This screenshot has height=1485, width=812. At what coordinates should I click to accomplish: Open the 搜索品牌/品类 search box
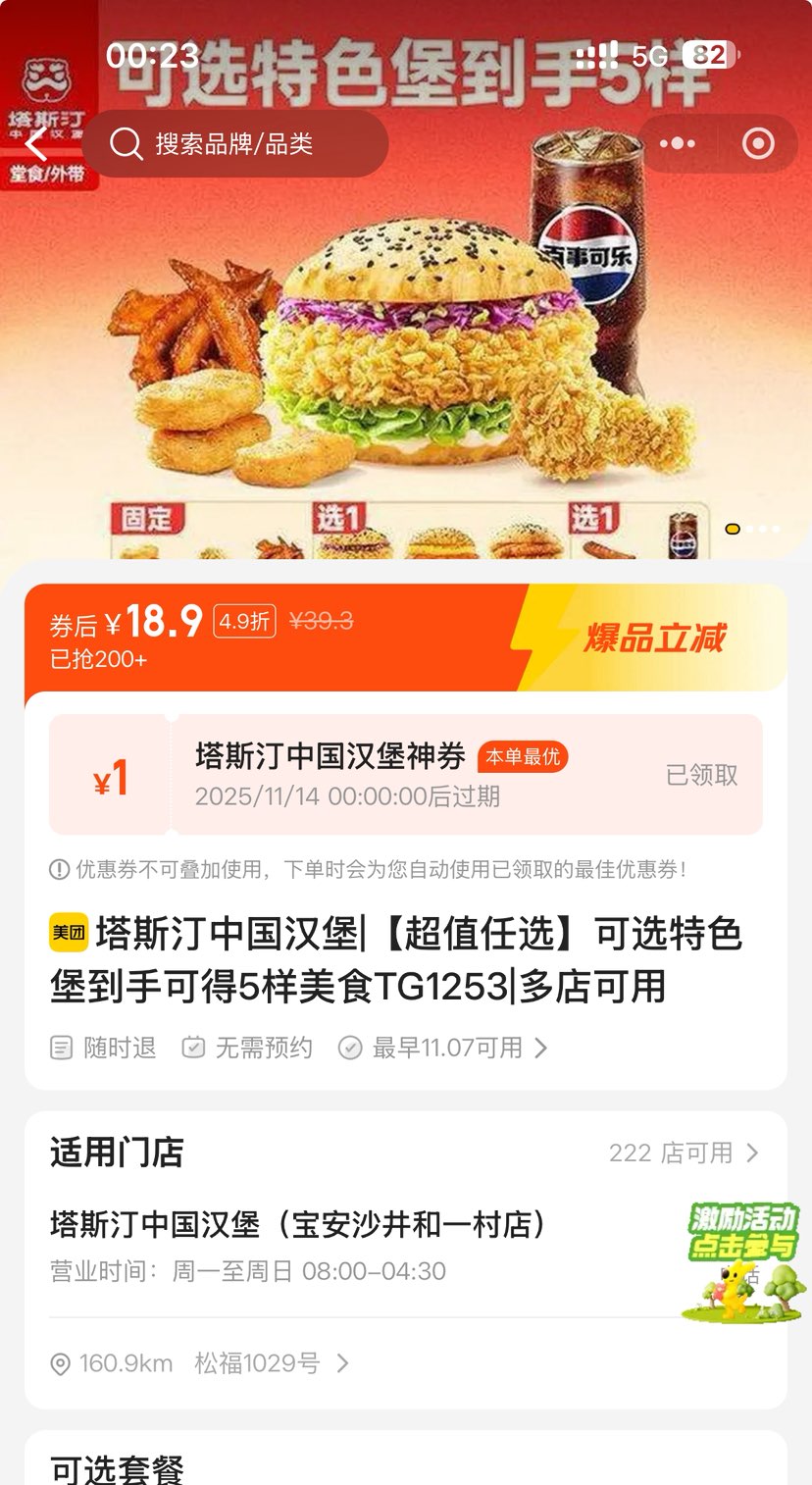coord(235,144)
